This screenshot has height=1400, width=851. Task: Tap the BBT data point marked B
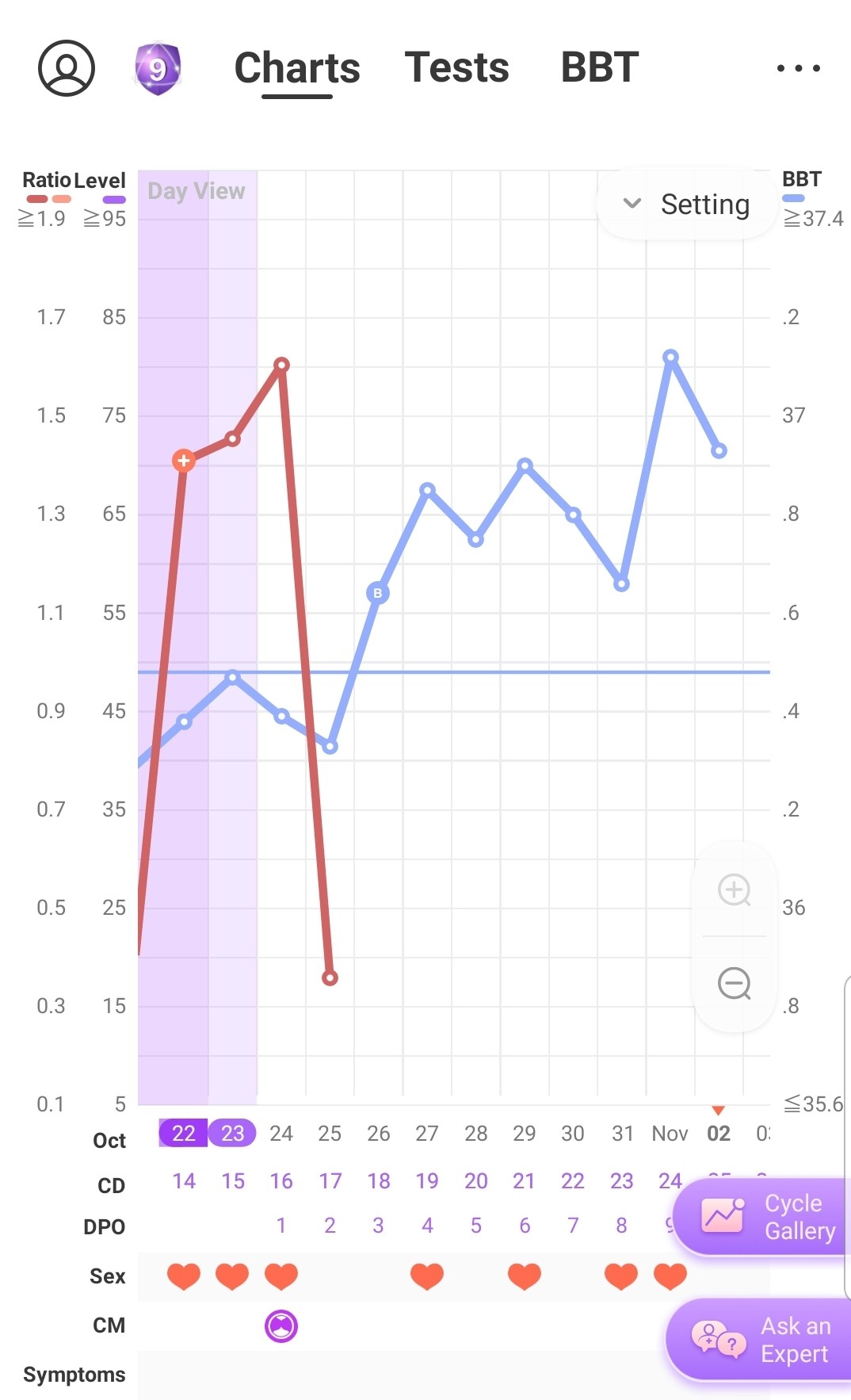tap(378, 593)
